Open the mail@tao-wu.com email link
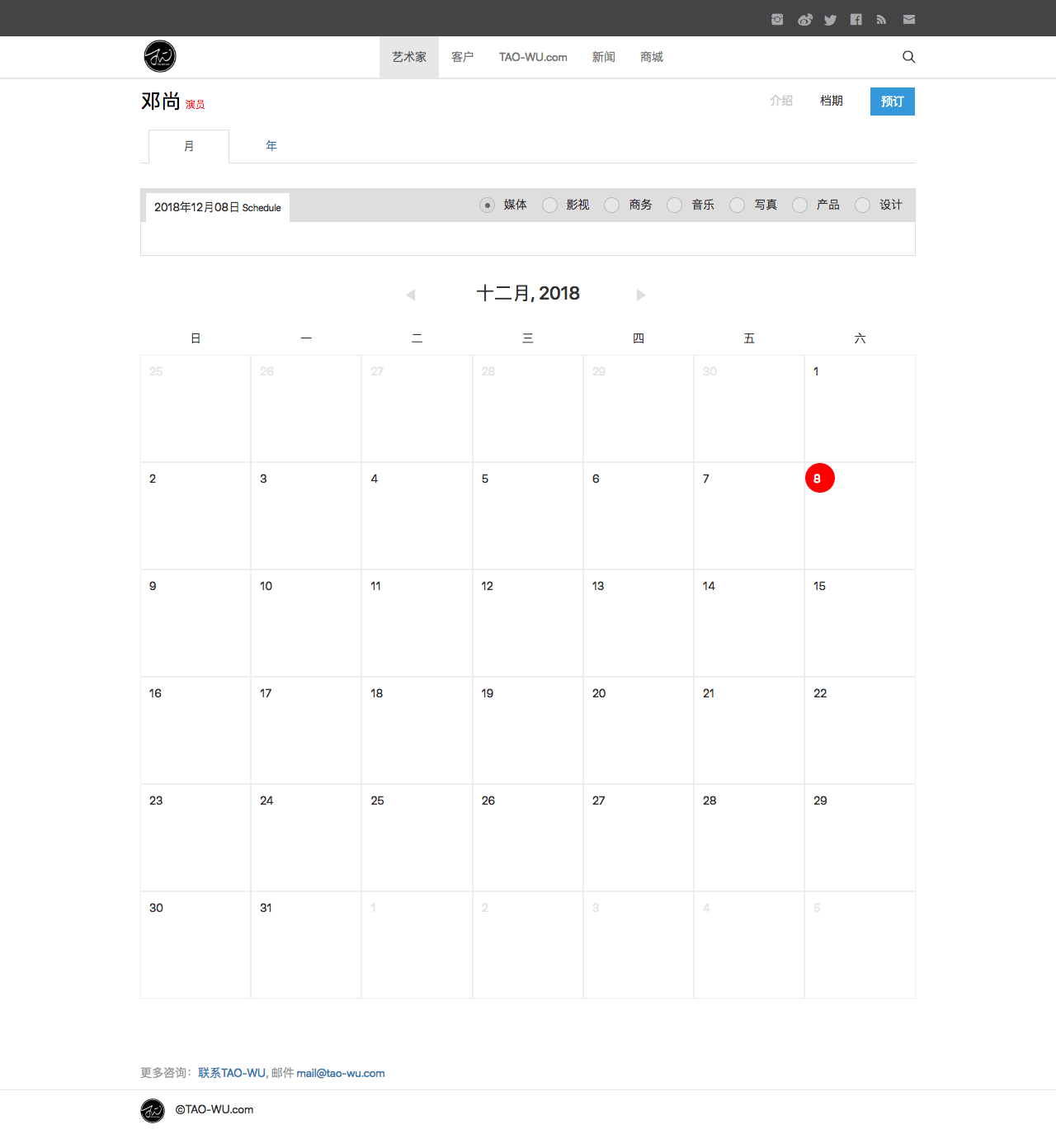 (341, 1073)
